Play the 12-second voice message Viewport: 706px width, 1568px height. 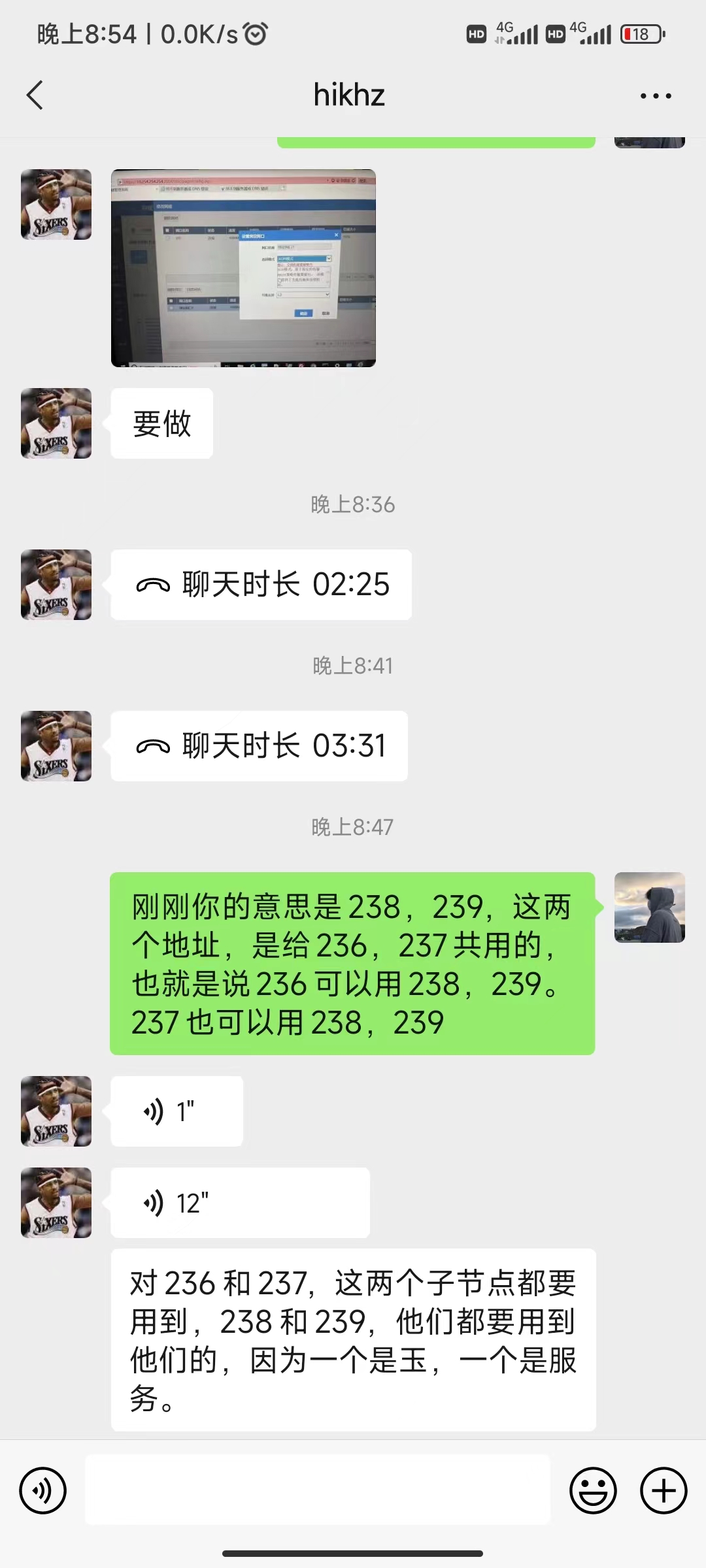pos(240,1202)
